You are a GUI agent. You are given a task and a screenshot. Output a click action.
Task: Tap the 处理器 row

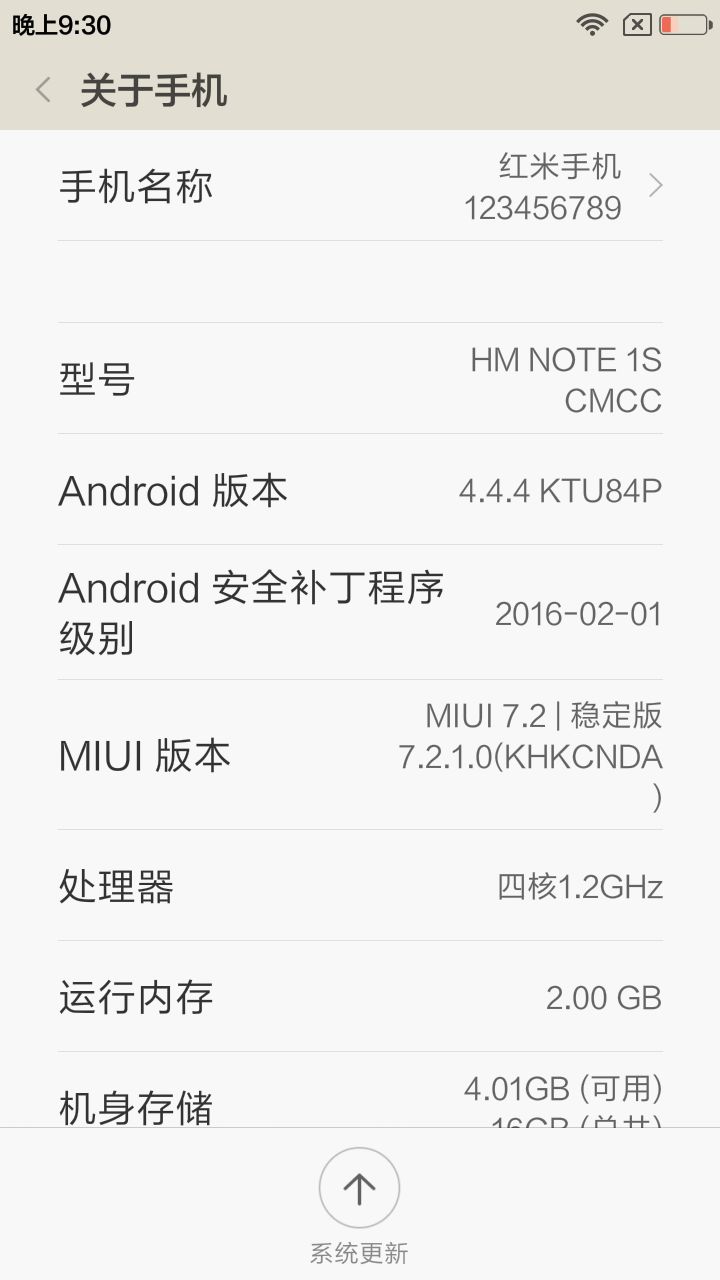click(360, 886)
